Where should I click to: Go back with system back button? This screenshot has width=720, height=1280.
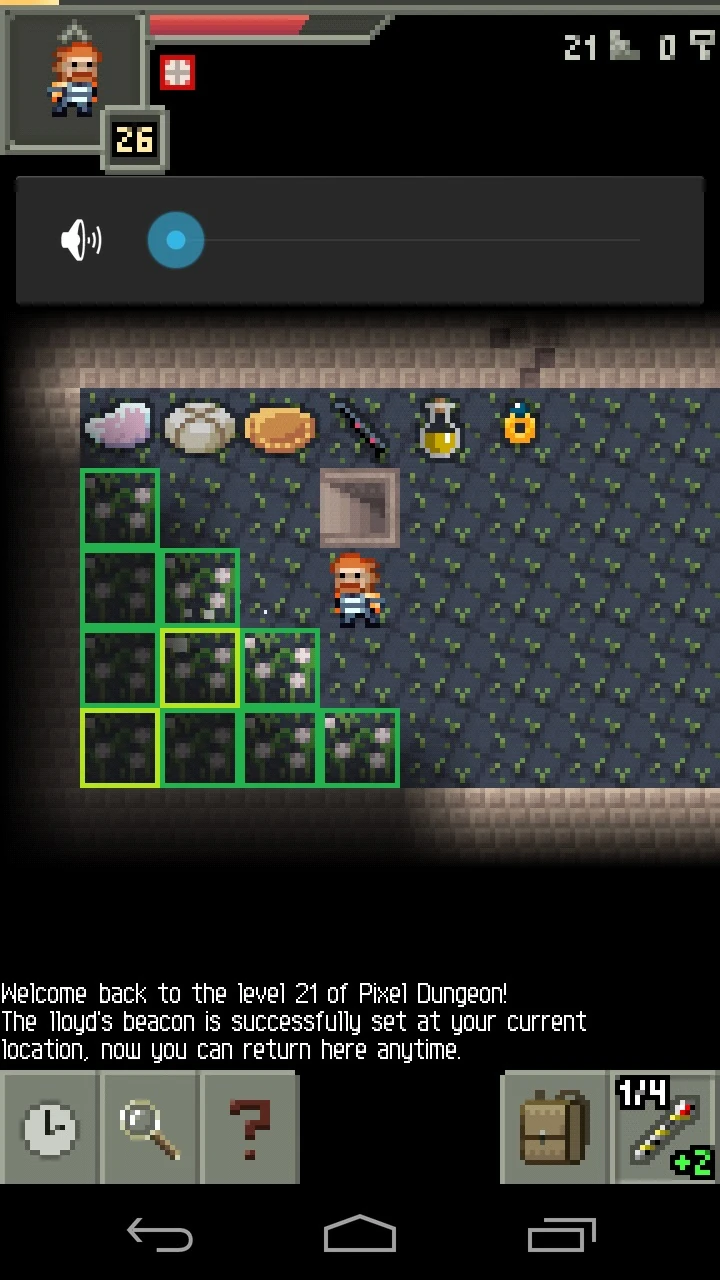pyautogui.click(x=160, y=1235)
